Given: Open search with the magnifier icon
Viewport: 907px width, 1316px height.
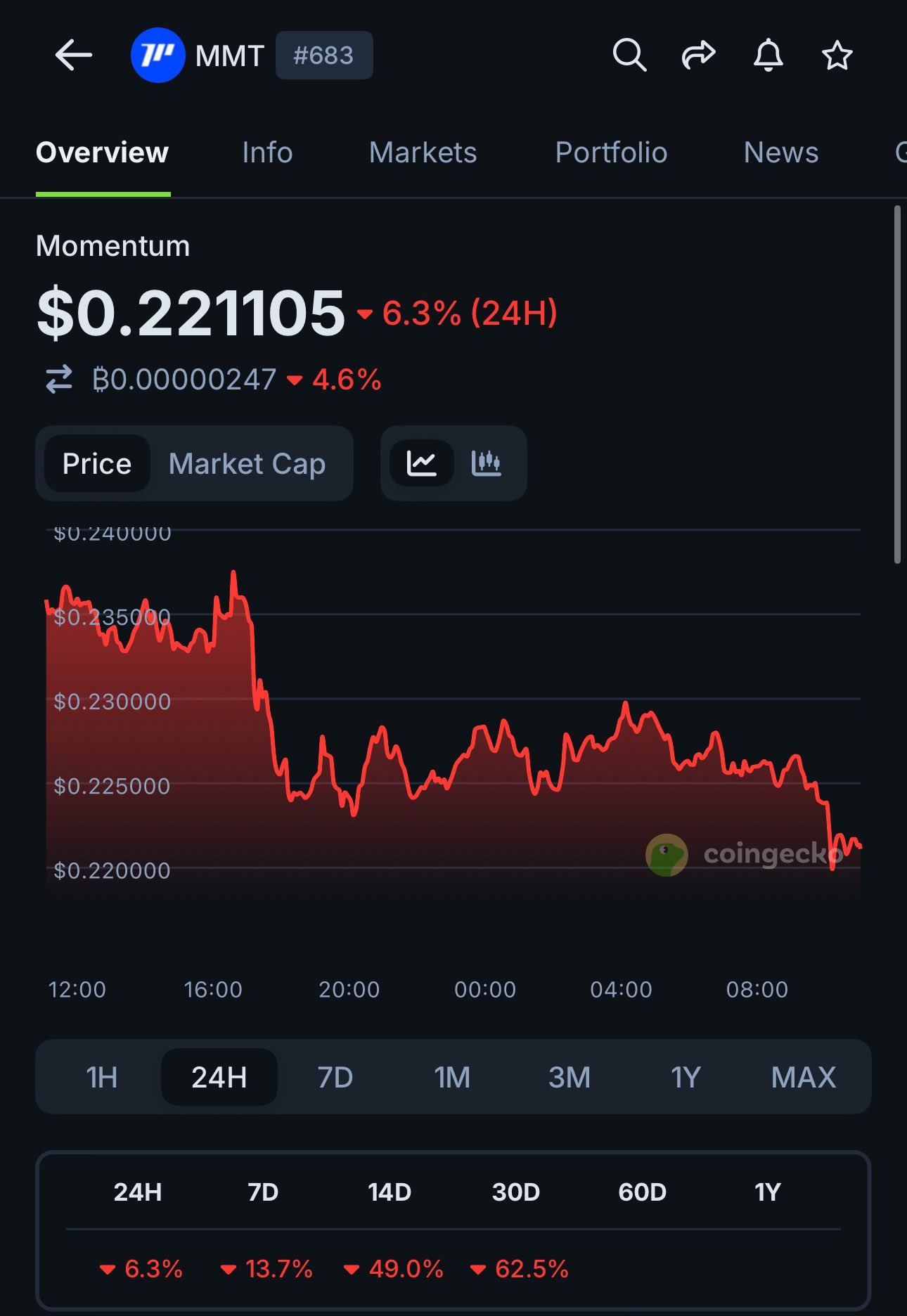Looking at the screenshot, I should click(x=629, y=56).
